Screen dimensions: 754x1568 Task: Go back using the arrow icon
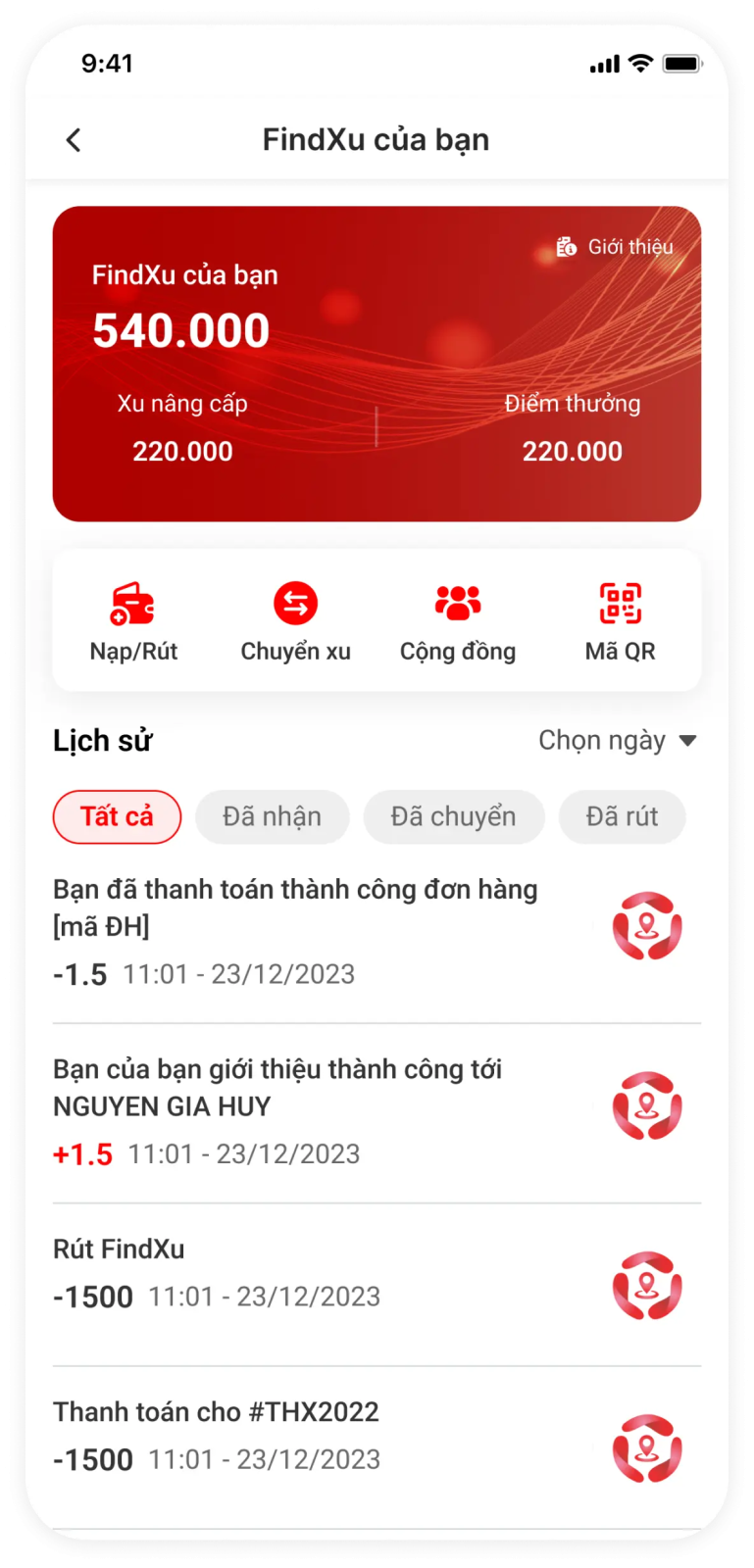click(x=74, y=140)
